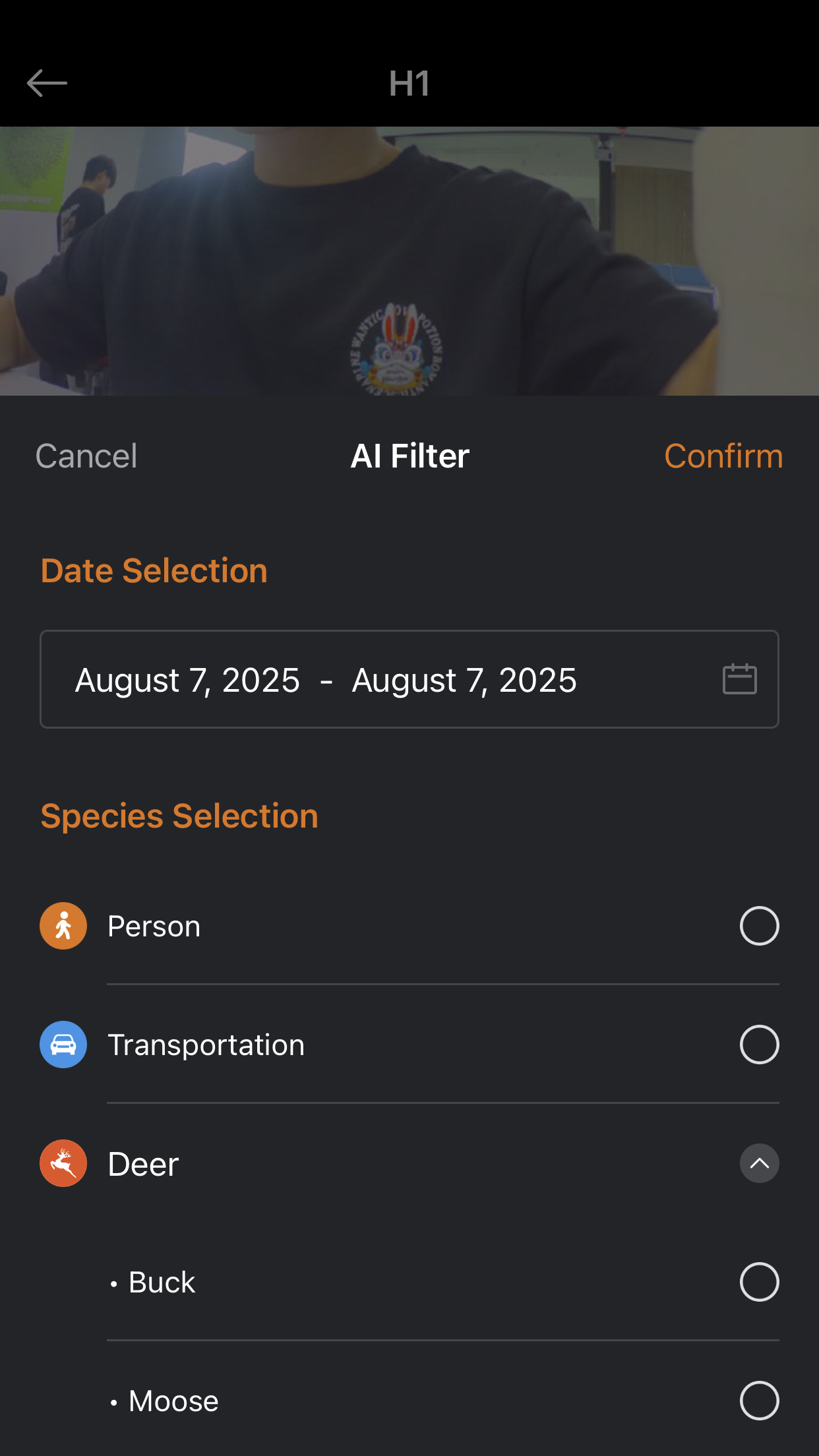Image resolution: width=819 pixels, height=1456 pixels.
Task: Confirm the AI Filter selection
Action: [x=723, y=456]
